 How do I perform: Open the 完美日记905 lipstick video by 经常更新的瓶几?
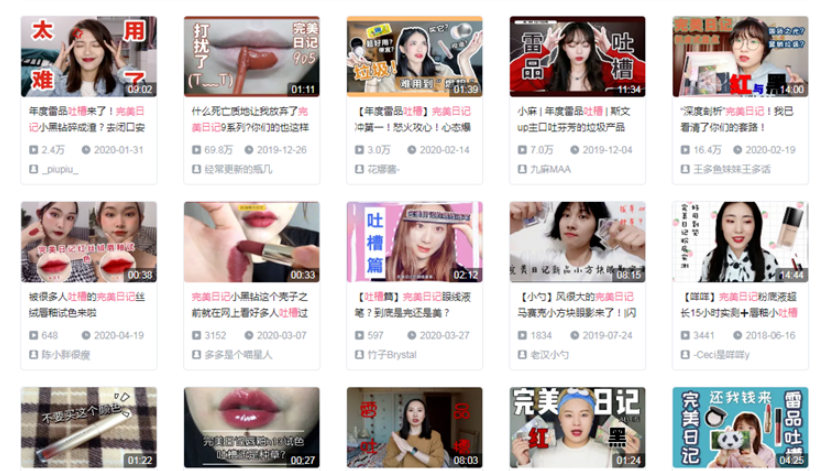coord(251,56)
